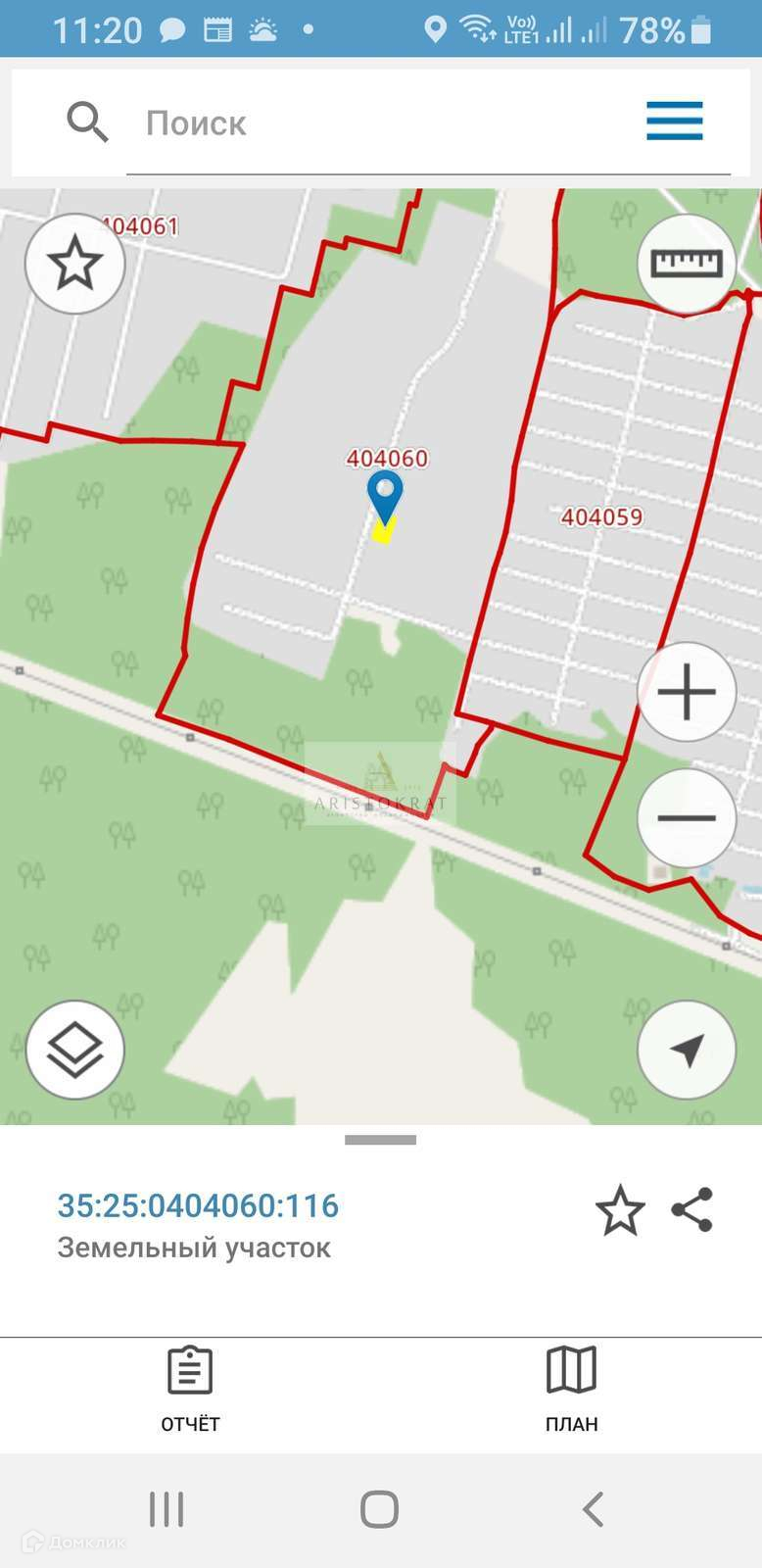The image size is (762, 1568).
Task: Go back using system navigation
Action: [594, 1509]
